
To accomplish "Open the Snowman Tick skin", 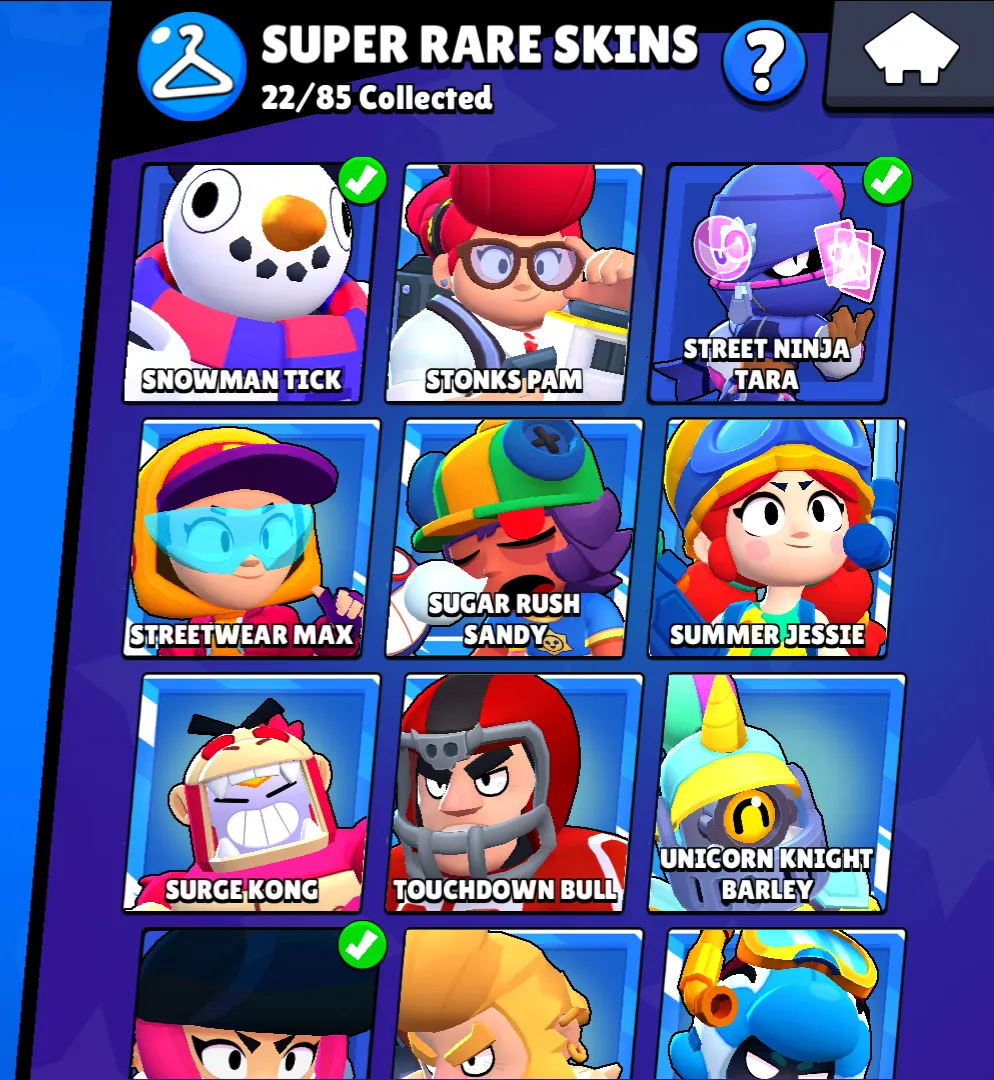I will 250,285.
